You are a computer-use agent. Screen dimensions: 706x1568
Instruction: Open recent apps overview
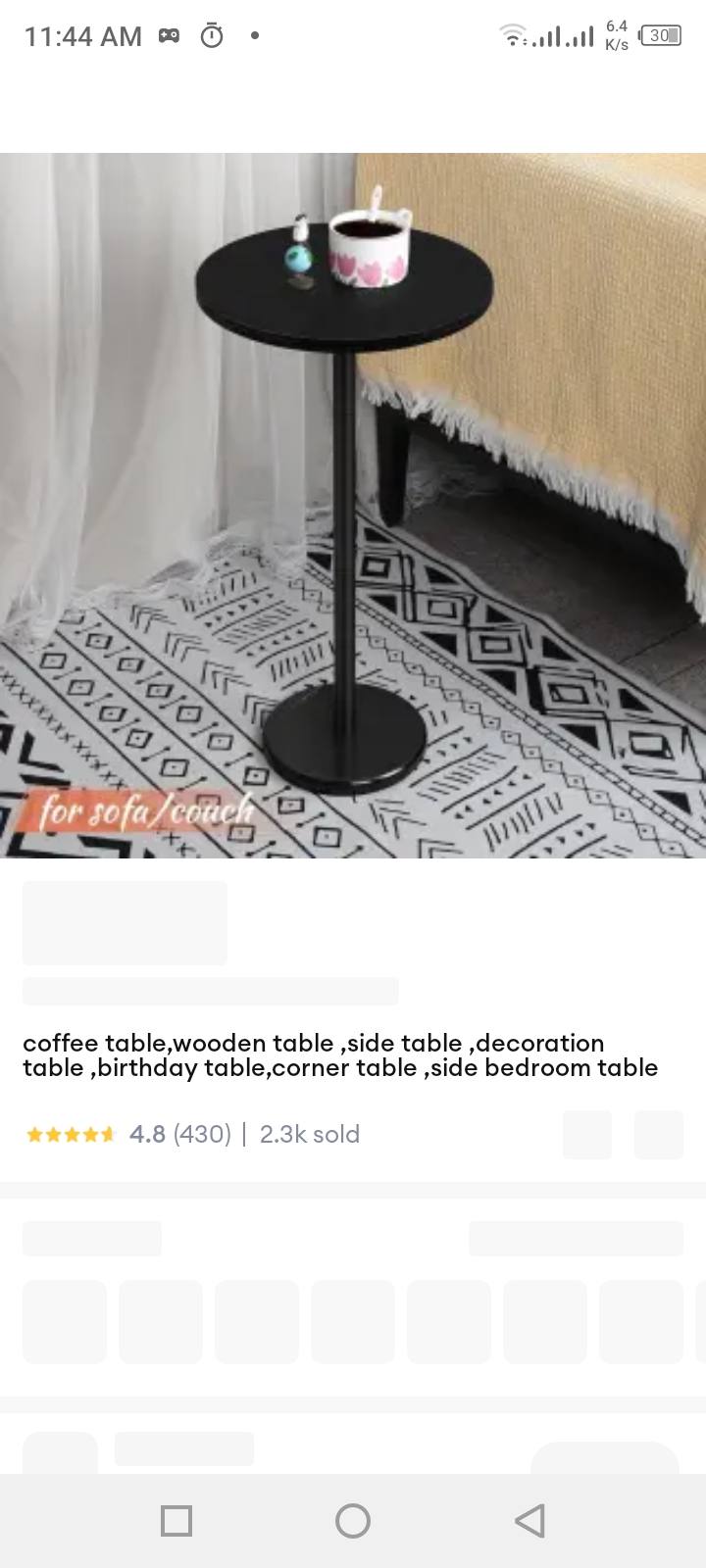pos(176,1521)
